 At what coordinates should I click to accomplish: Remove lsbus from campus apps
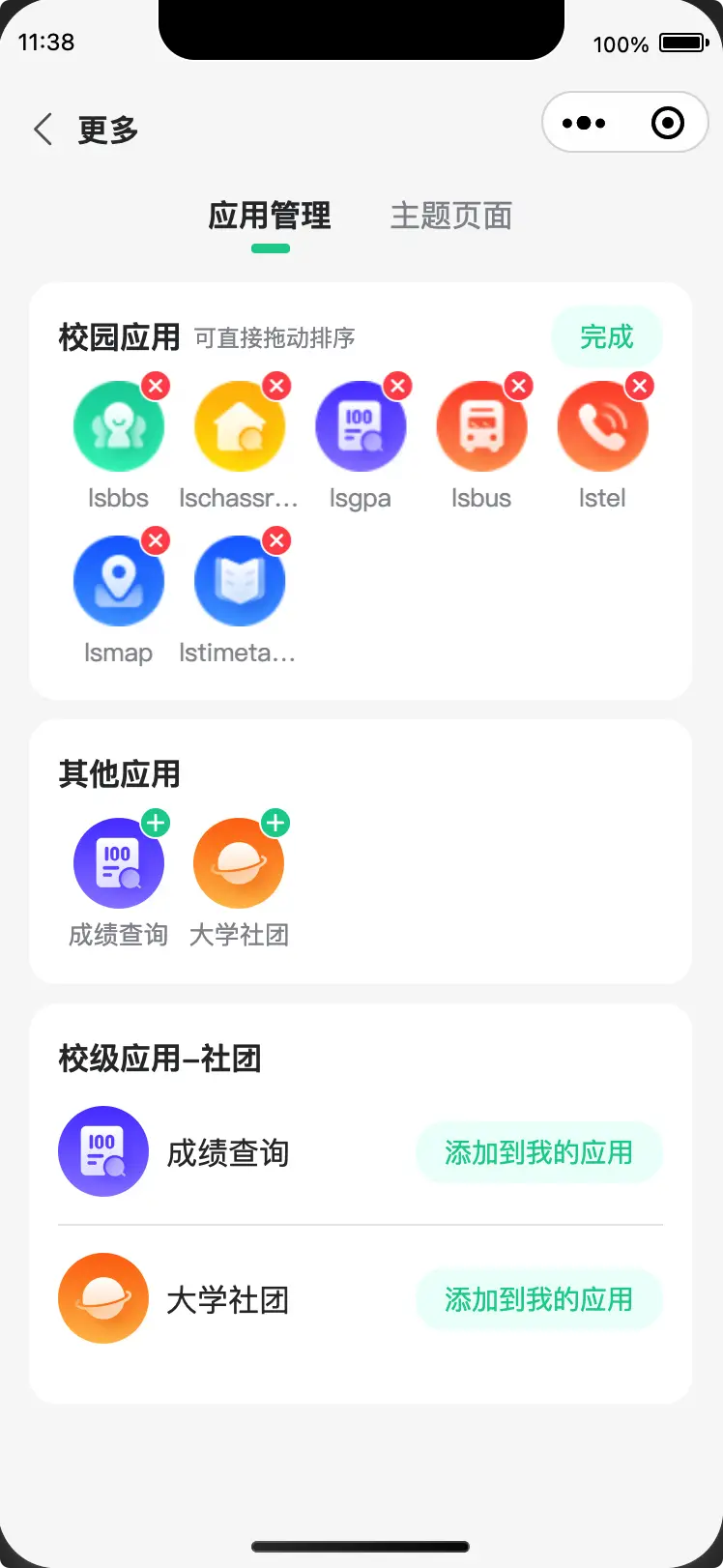click(x=518, y=386)
